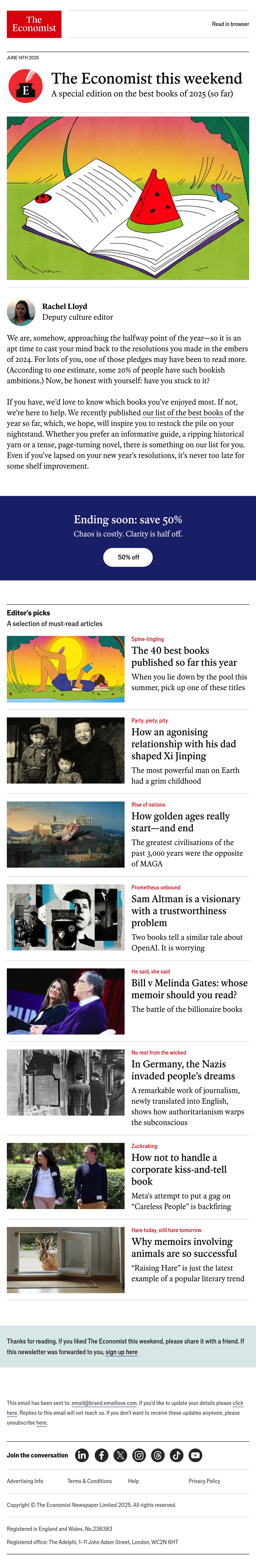Open the Instagram icon
The width and height of the screenshot is (256, 1568).
[x=139, y=1455]
